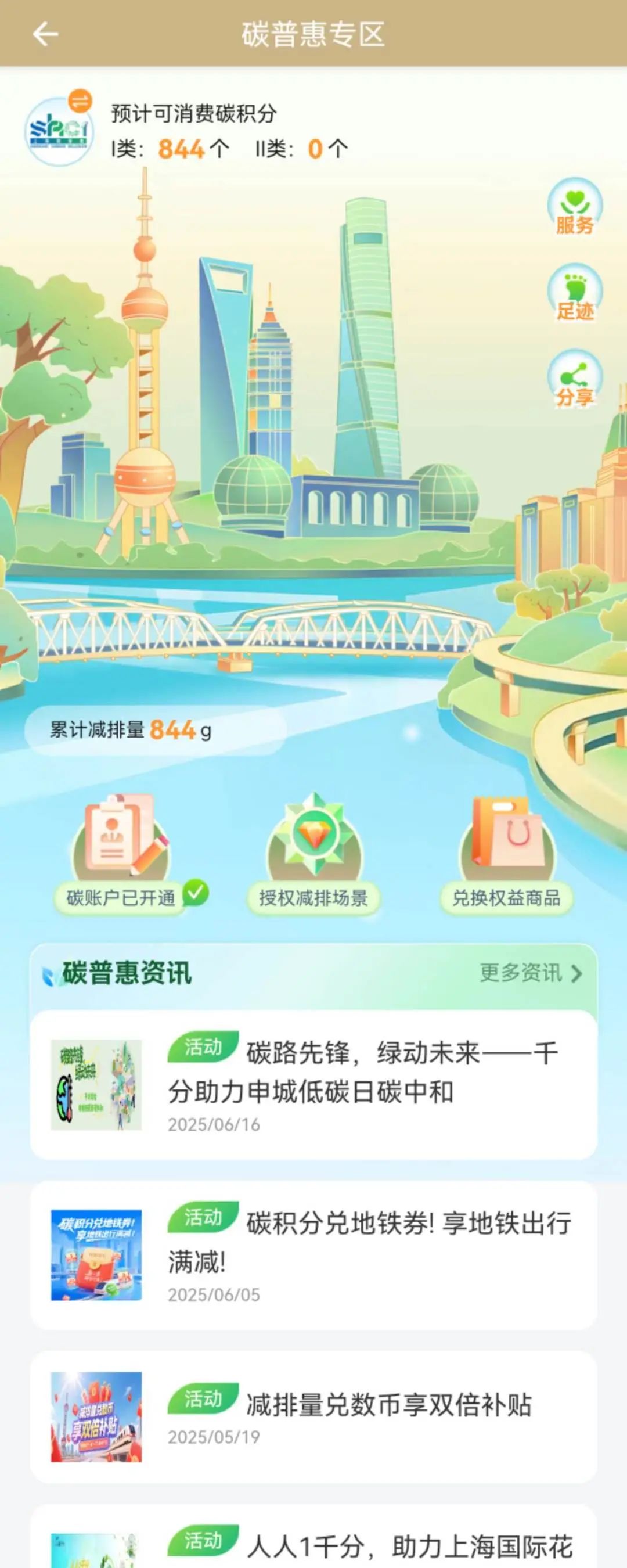The width and height of the screenshot is (627, 1568).
Task: Open 碳账户已开通 carbon account
Action: tap(122, 858)
